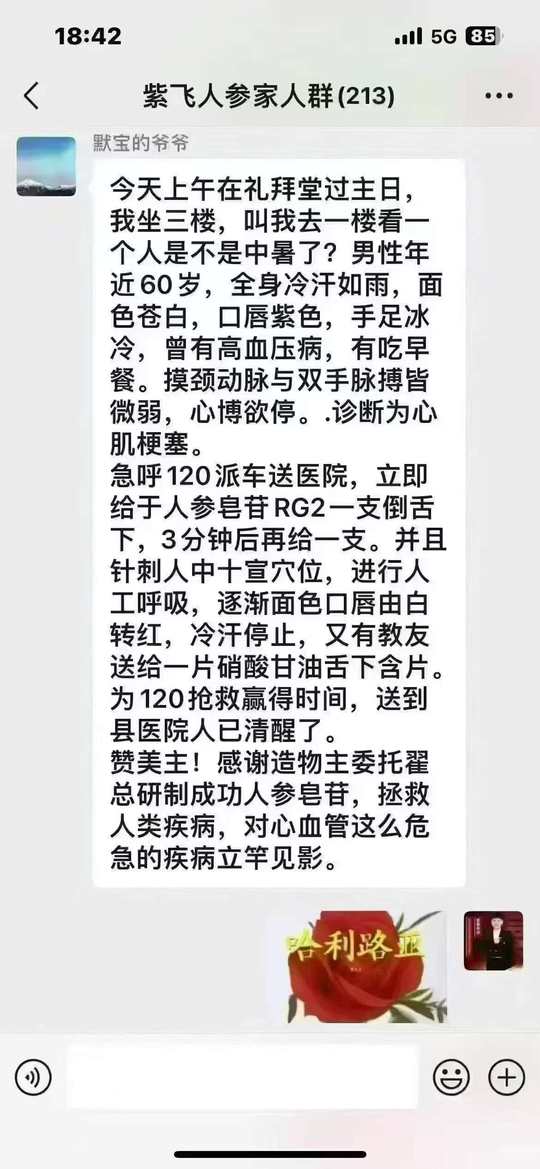Open 默宝的爷爷's profile avatar

point(46,166)
